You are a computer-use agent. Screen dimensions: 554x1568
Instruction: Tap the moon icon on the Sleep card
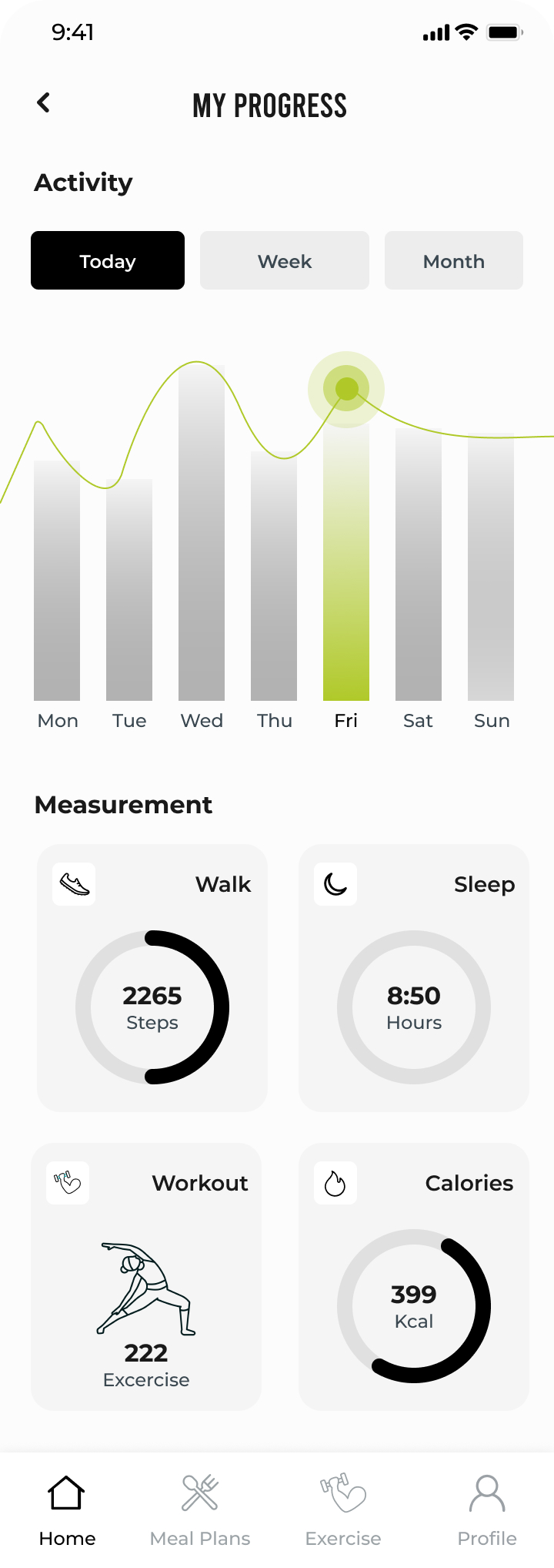[x=335, y=884]
